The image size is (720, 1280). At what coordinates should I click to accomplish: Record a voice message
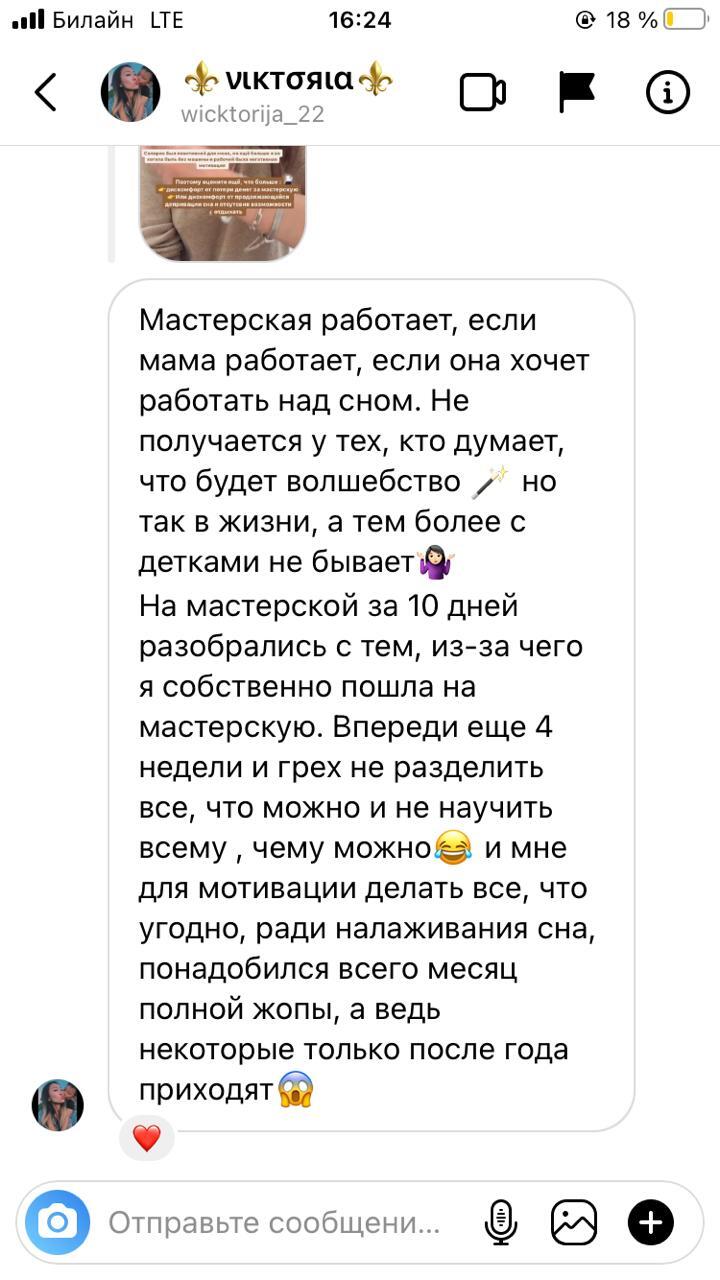coord(500,1222)
